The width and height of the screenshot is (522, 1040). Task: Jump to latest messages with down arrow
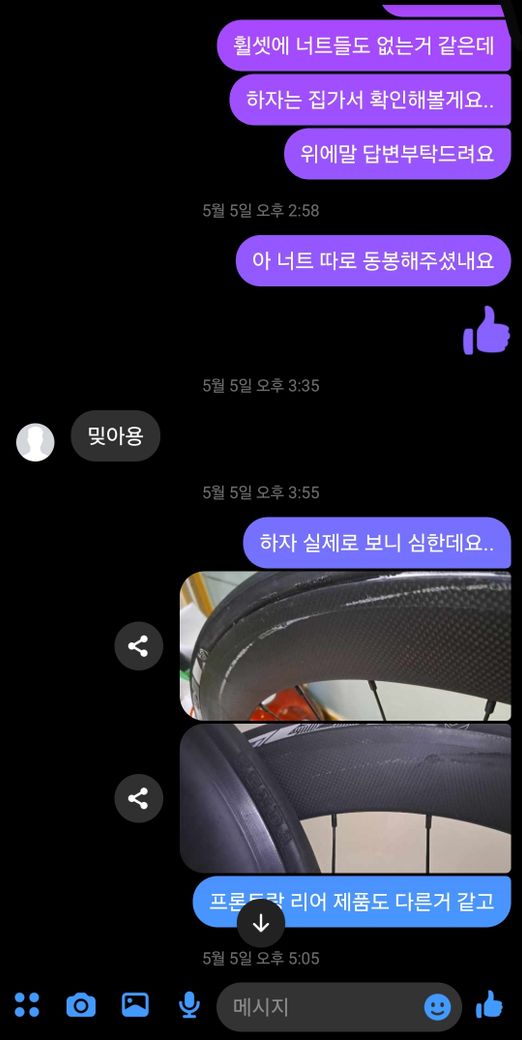tap(261, 923)
